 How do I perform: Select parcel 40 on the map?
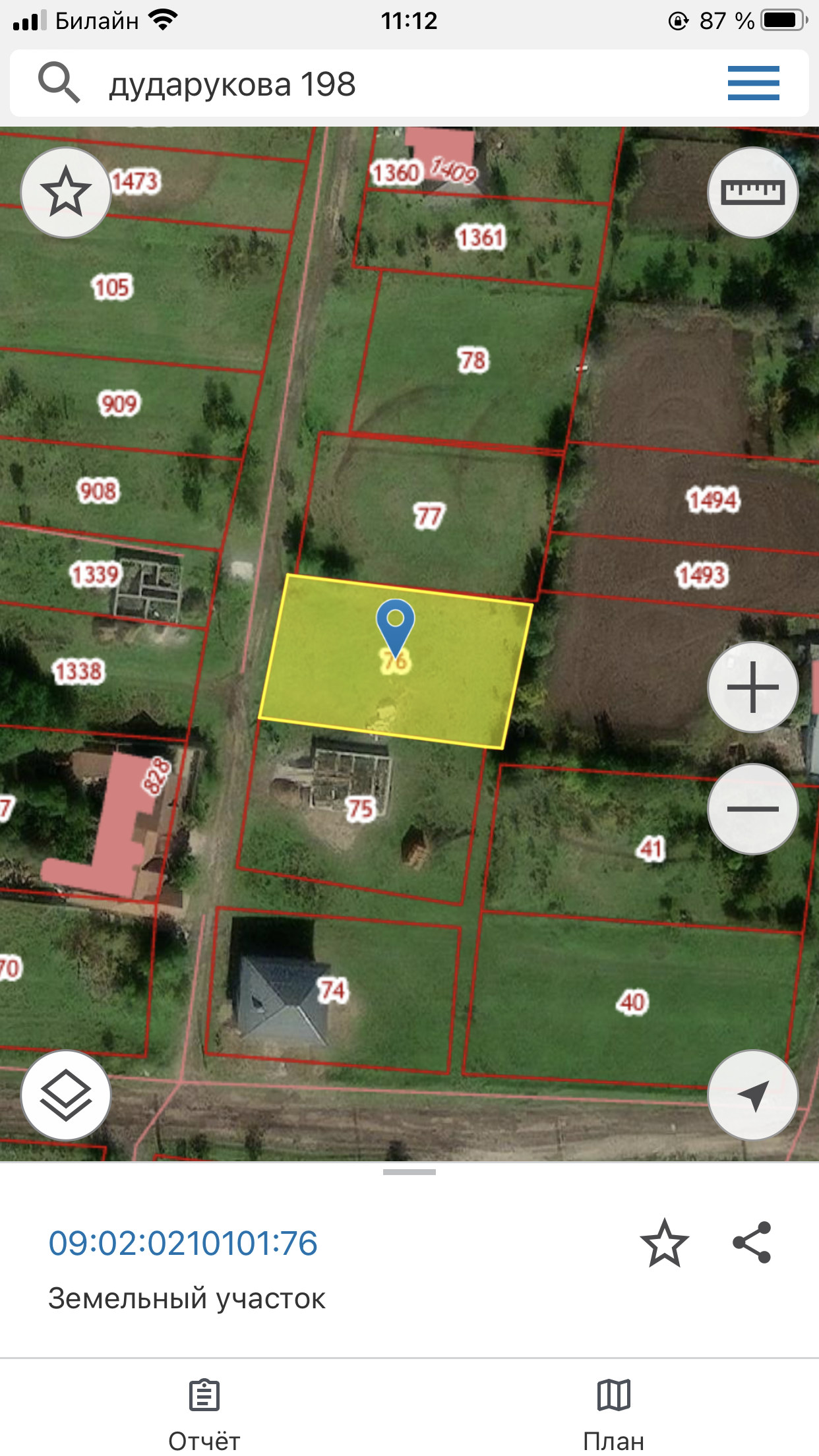[632, 1002]
